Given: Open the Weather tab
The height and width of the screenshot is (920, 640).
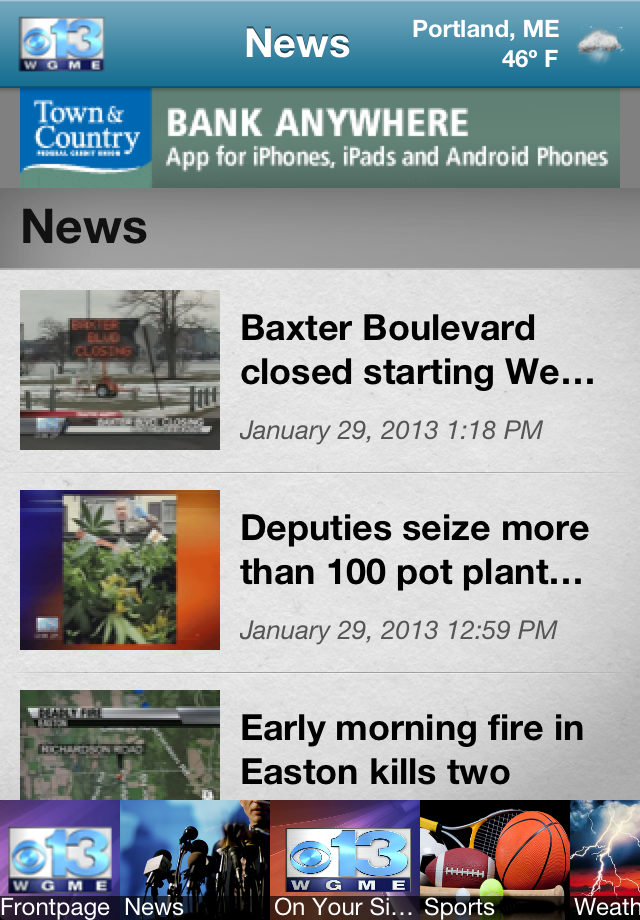Looking at the screenshot, I should coord(606,860).
